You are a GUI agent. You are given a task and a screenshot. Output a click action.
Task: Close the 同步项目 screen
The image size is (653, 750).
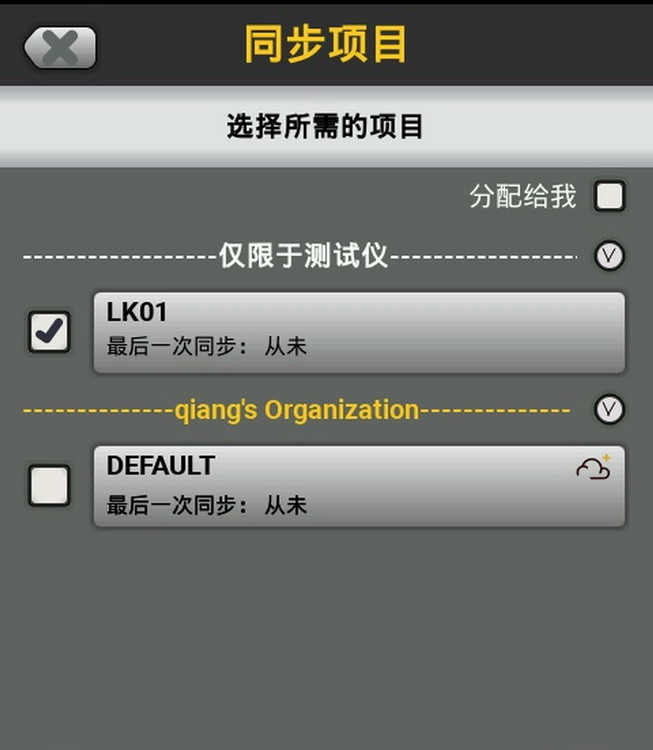pos(60,47)
